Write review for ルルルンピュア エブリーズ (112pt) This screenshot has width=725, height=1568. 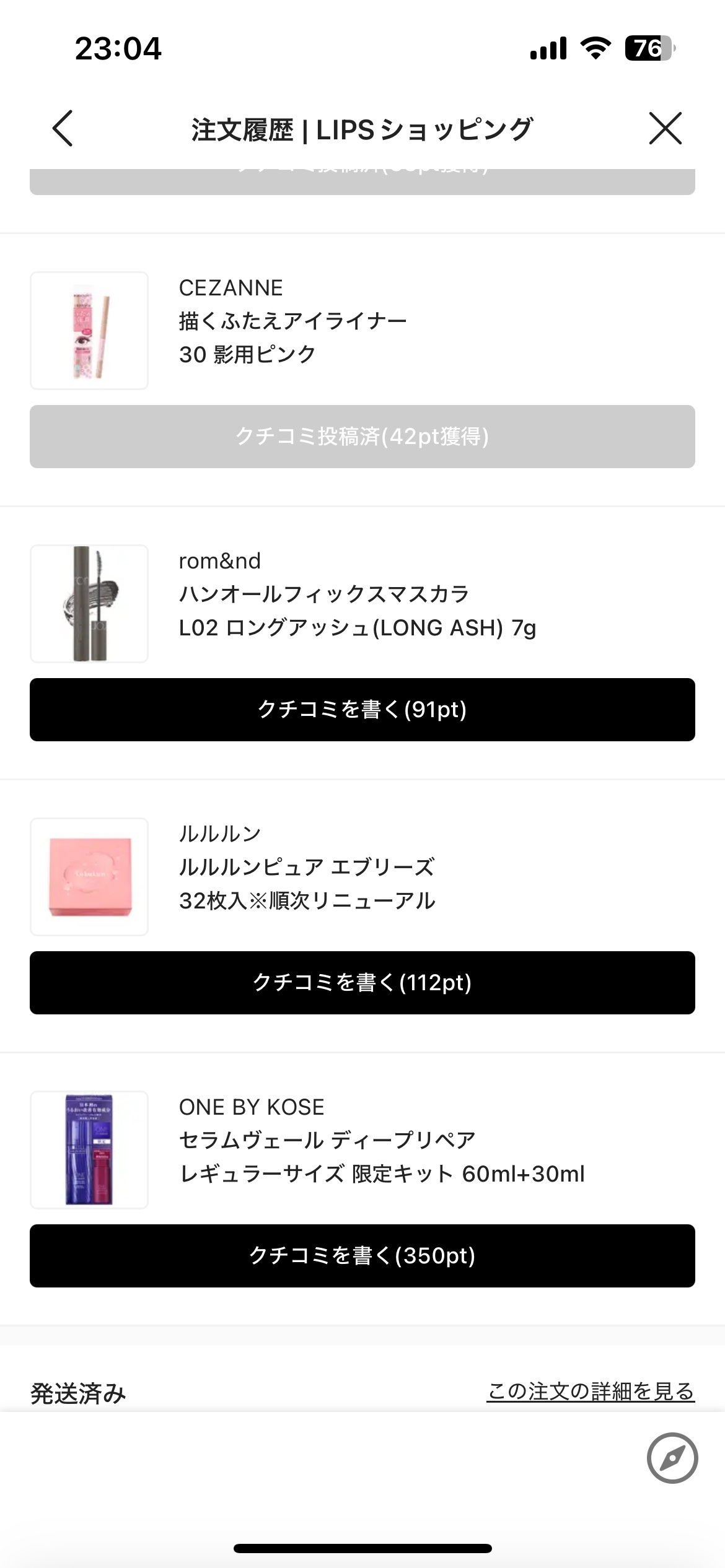point(362,983)
